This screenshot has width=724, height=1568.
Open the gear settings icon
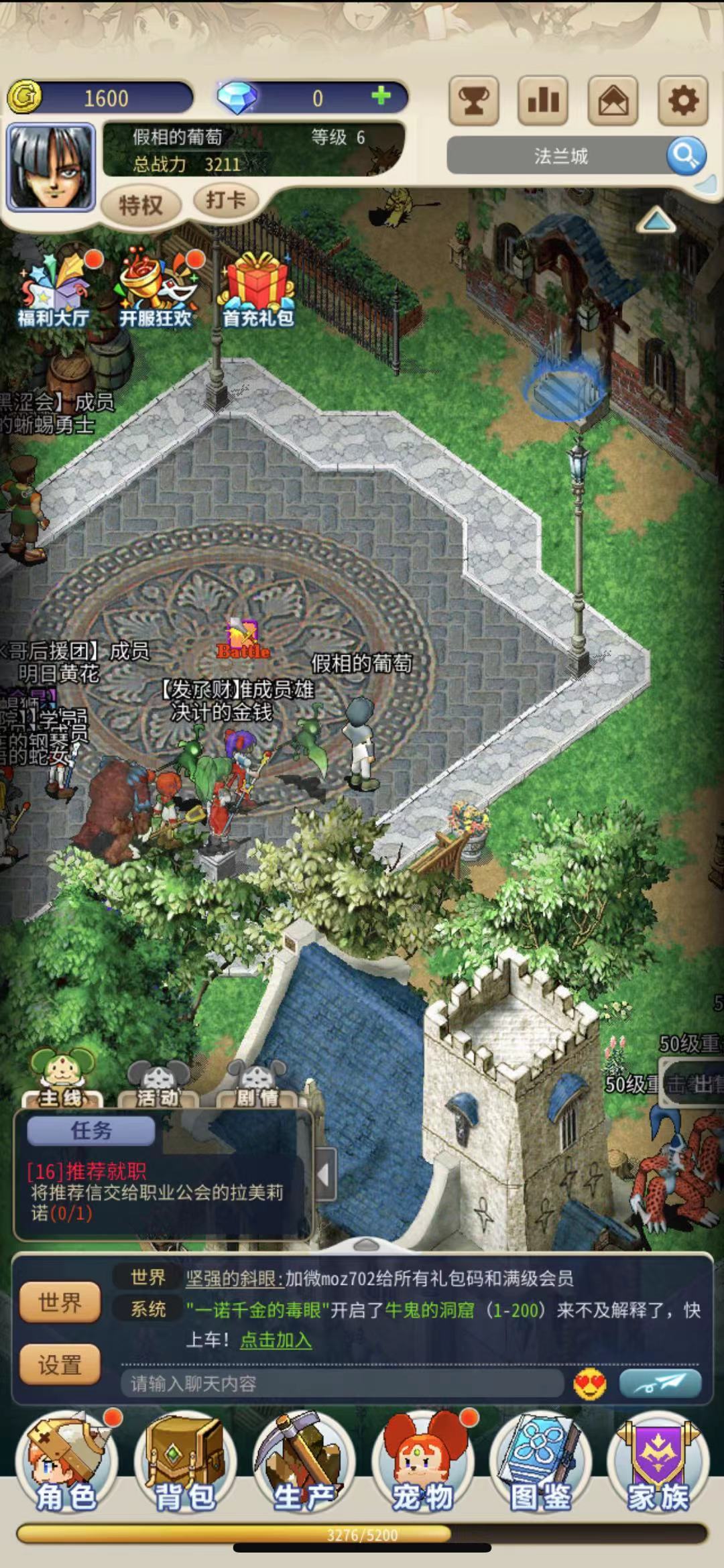tap(682, 101)
